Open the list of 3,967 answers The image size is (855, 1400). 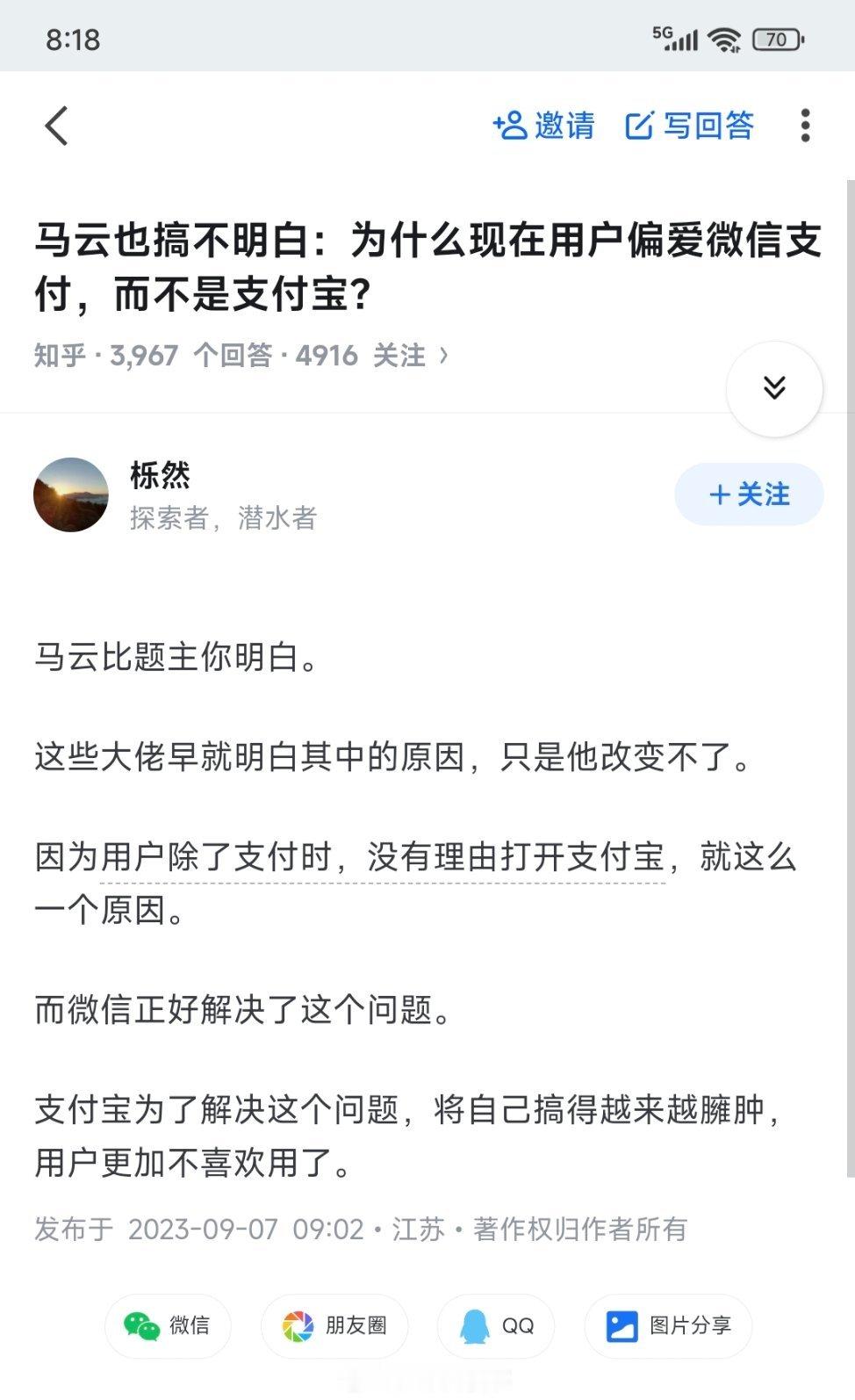pos(197,355)
